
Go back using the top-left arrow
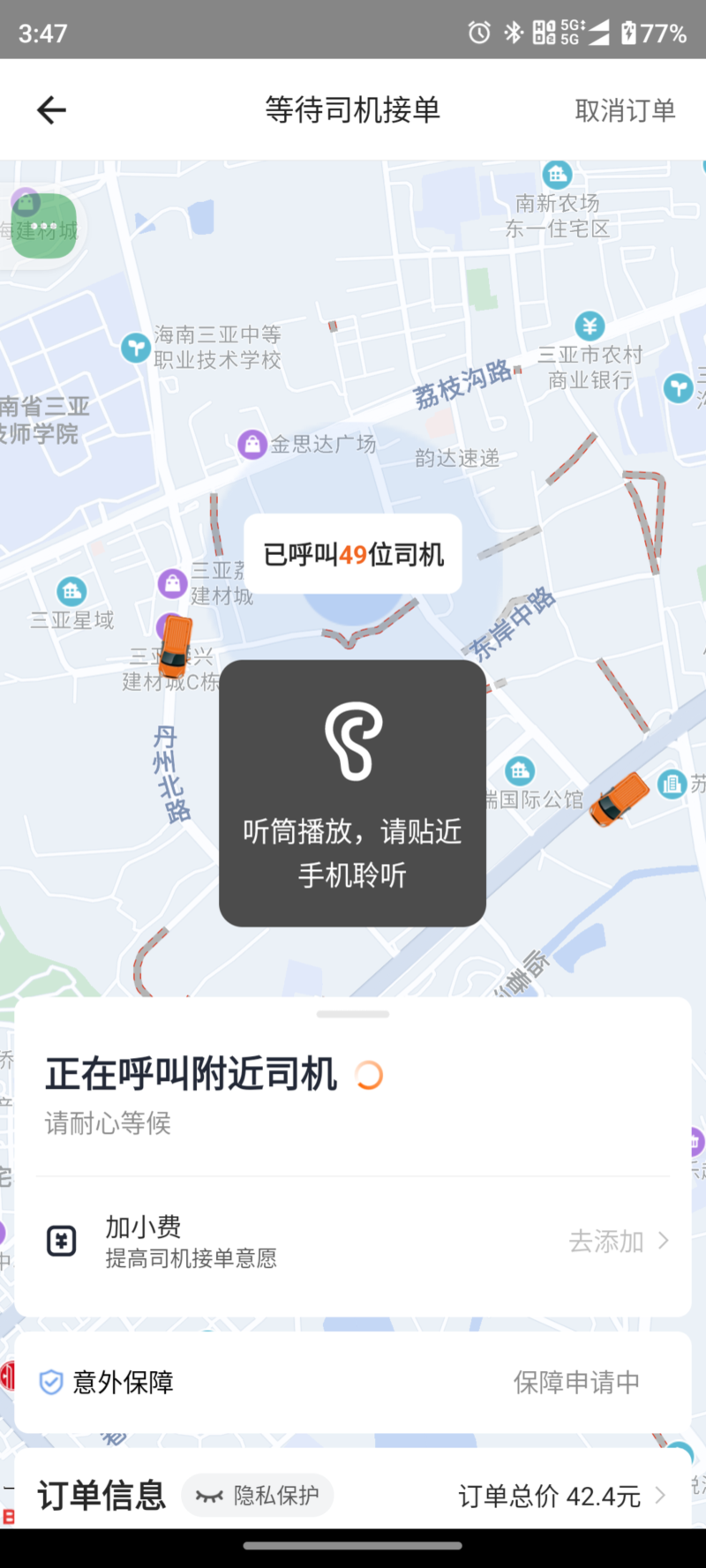pyautogui.click(x=51, y=110)
